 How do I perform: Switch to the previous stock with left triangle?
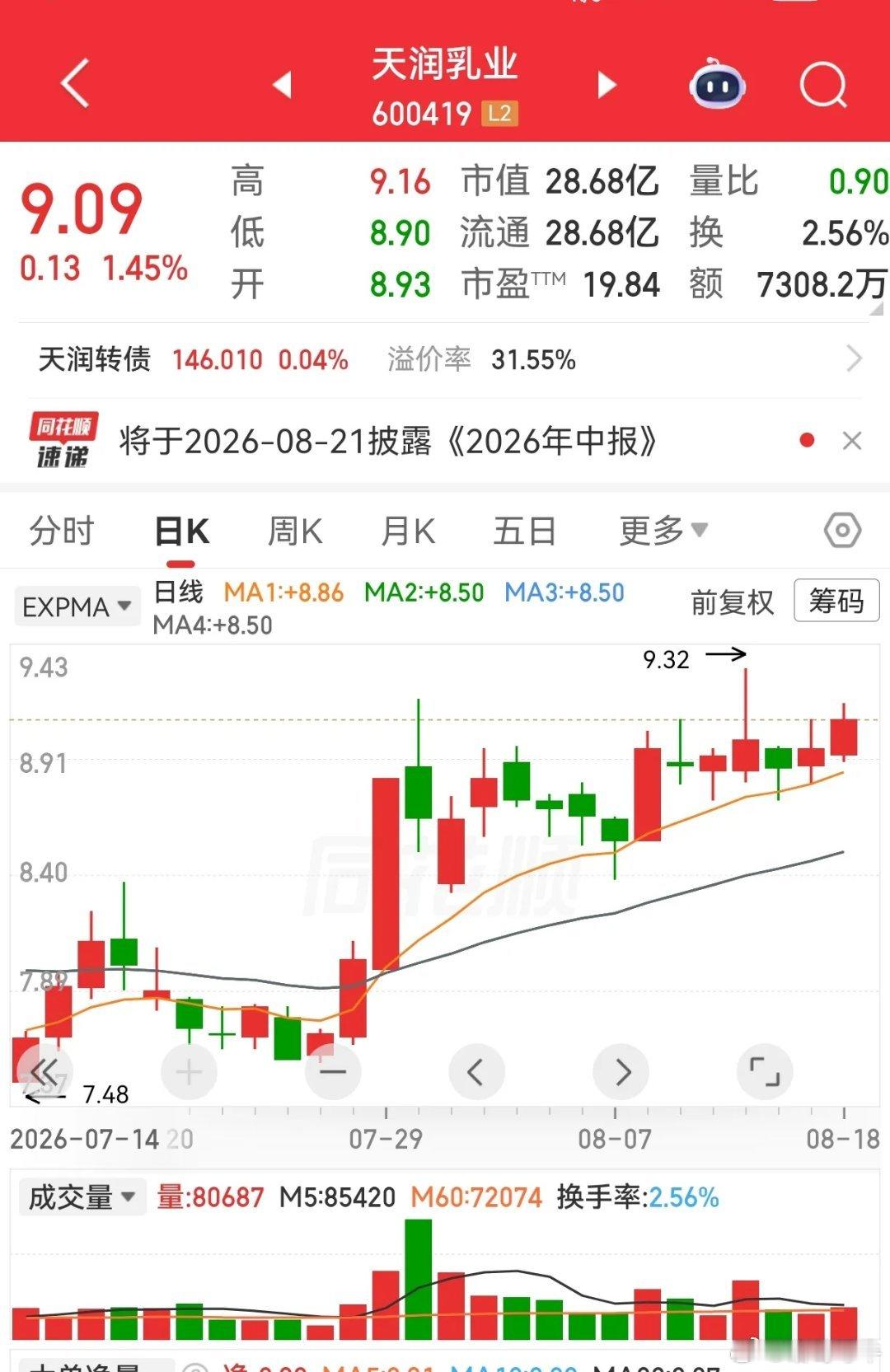point(283,84)
